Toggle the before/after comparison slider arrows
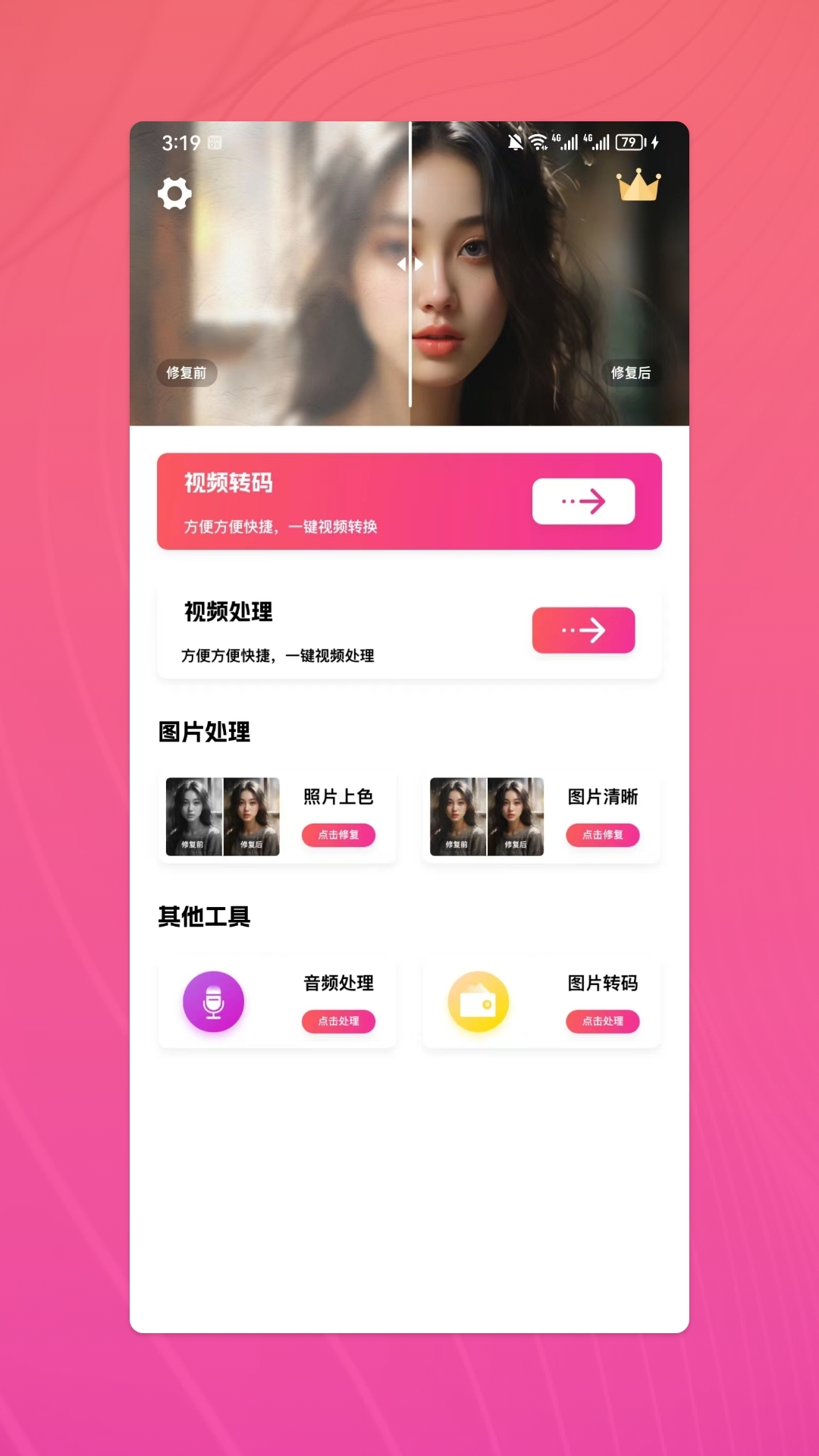The image size is (819, 1456). [x=411, y=264]
